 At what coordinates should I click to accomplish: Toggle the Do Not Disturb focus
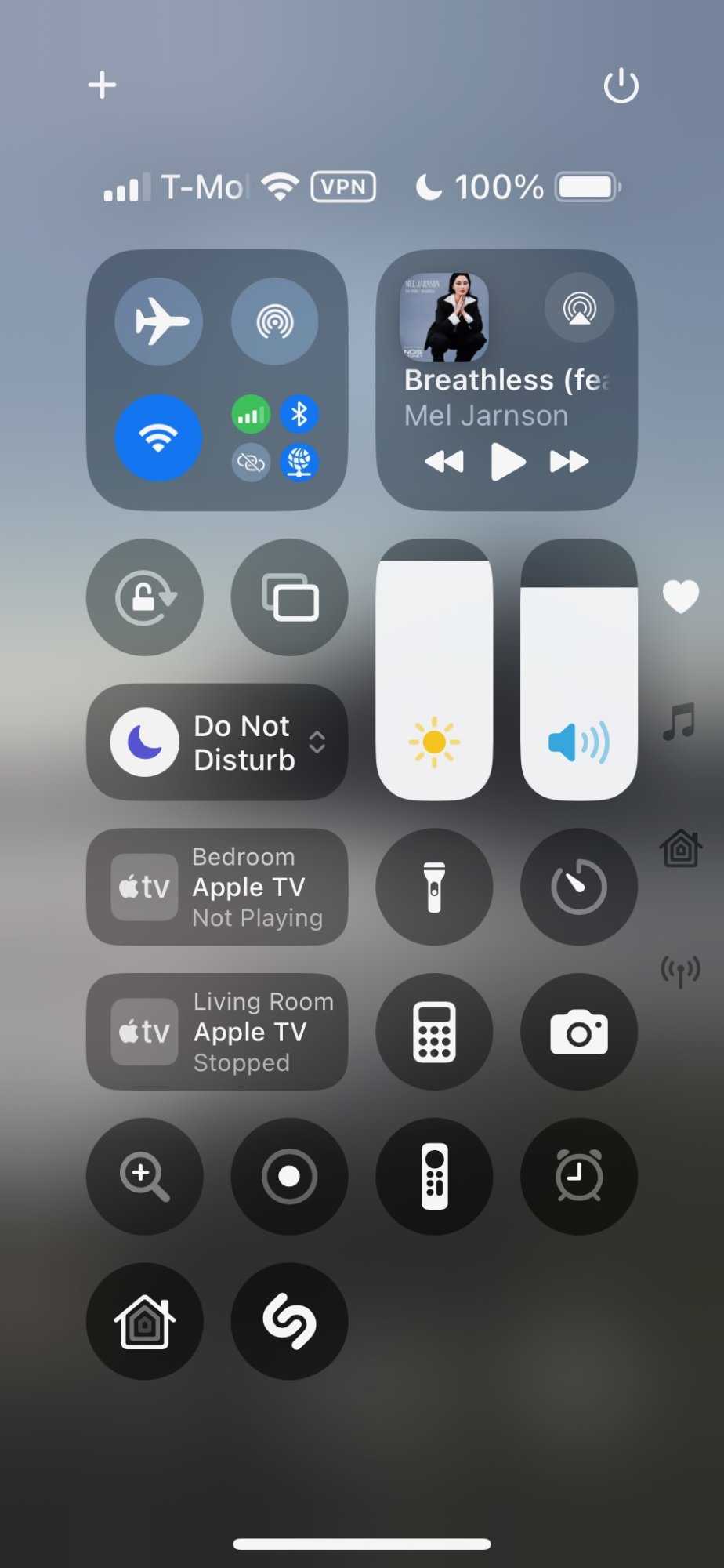coord(145,742)
